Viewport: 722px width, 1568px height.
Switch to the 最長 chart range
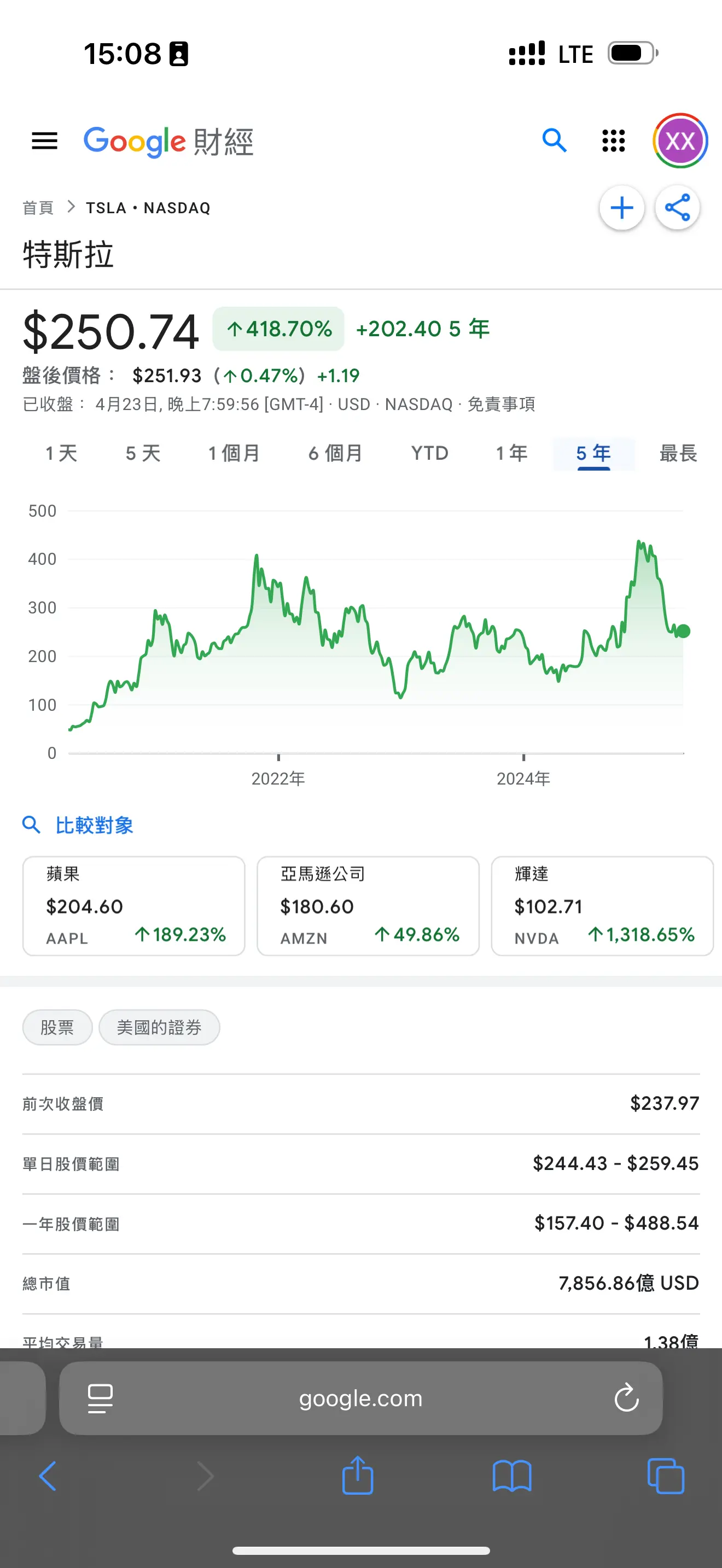678,453
